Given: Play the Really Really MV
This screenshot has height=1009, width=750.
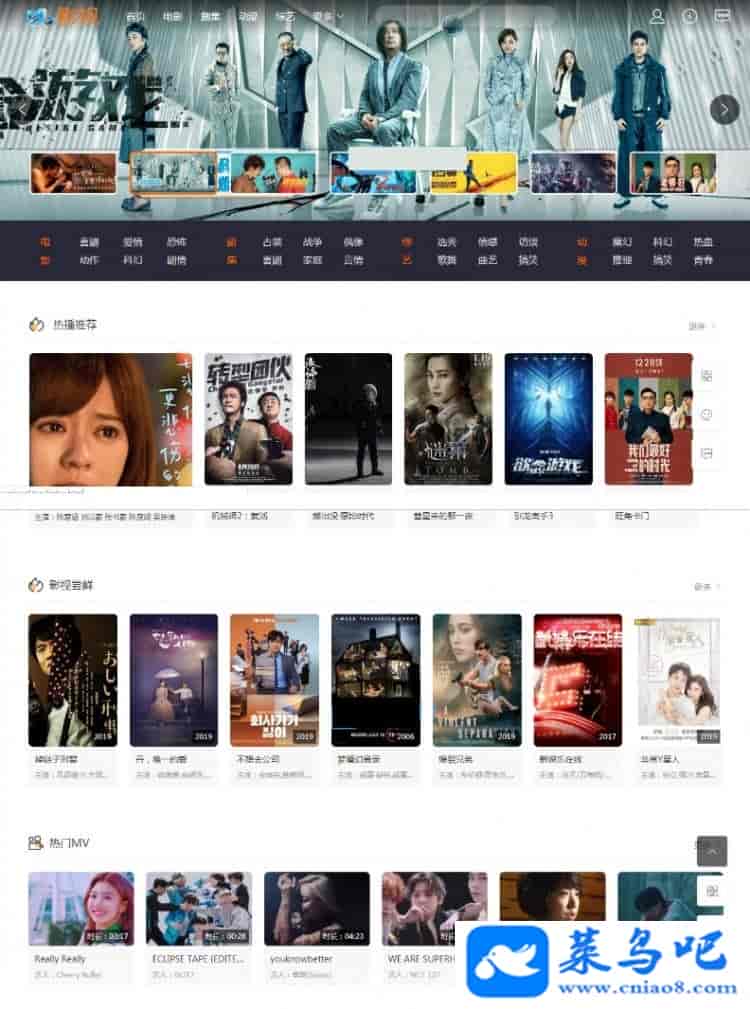Looking at the screenshot, I should tap(81, 908).
